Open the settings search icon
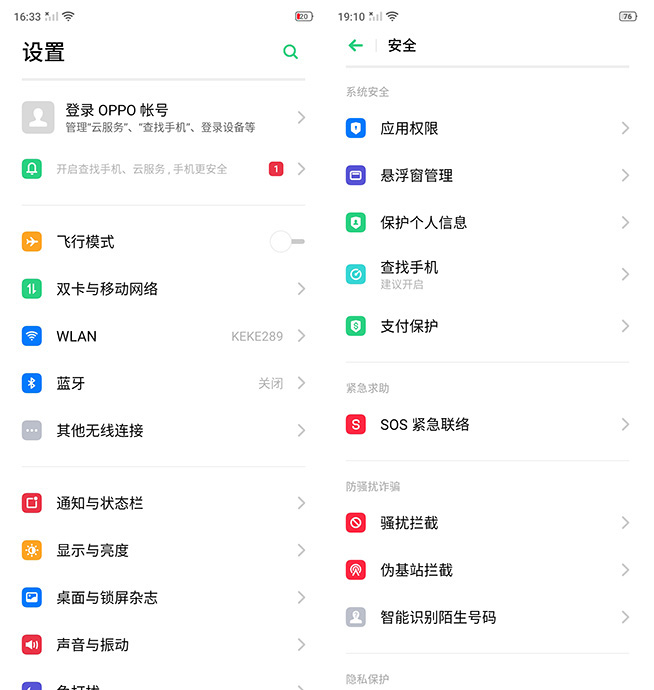 (x=290, y=52)
